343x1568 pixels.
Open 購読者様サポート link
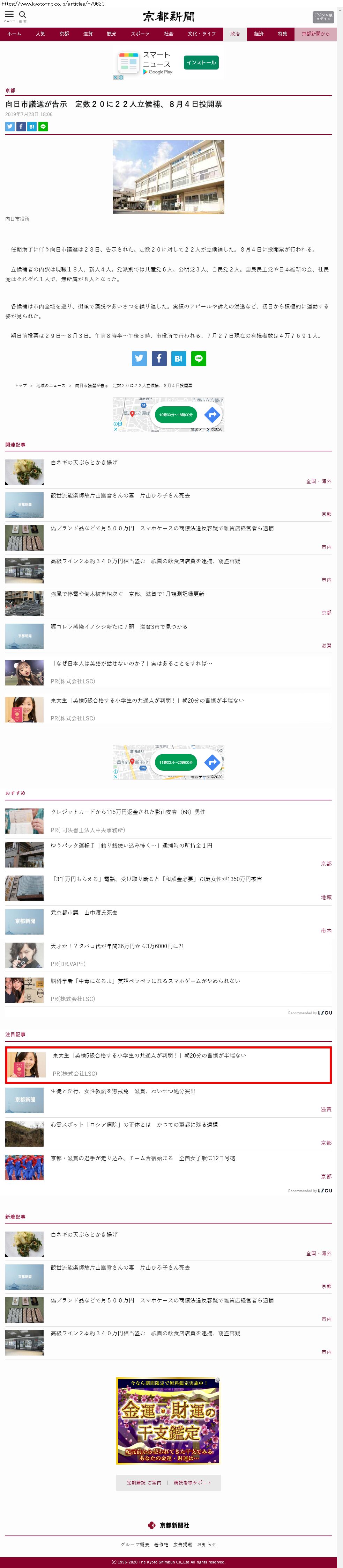point(192,1483)
